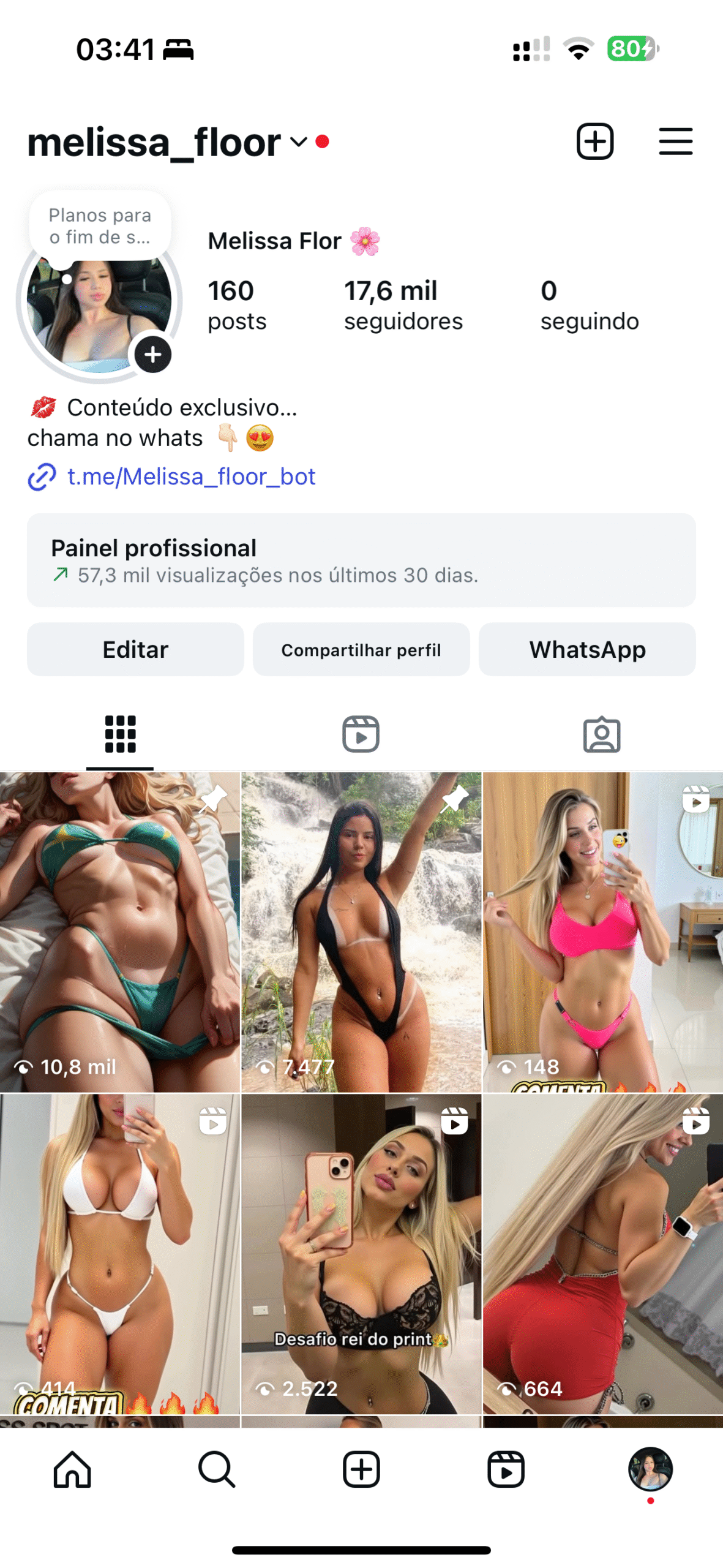Open the pinned post with 10,8 mil views

[119, 931]
